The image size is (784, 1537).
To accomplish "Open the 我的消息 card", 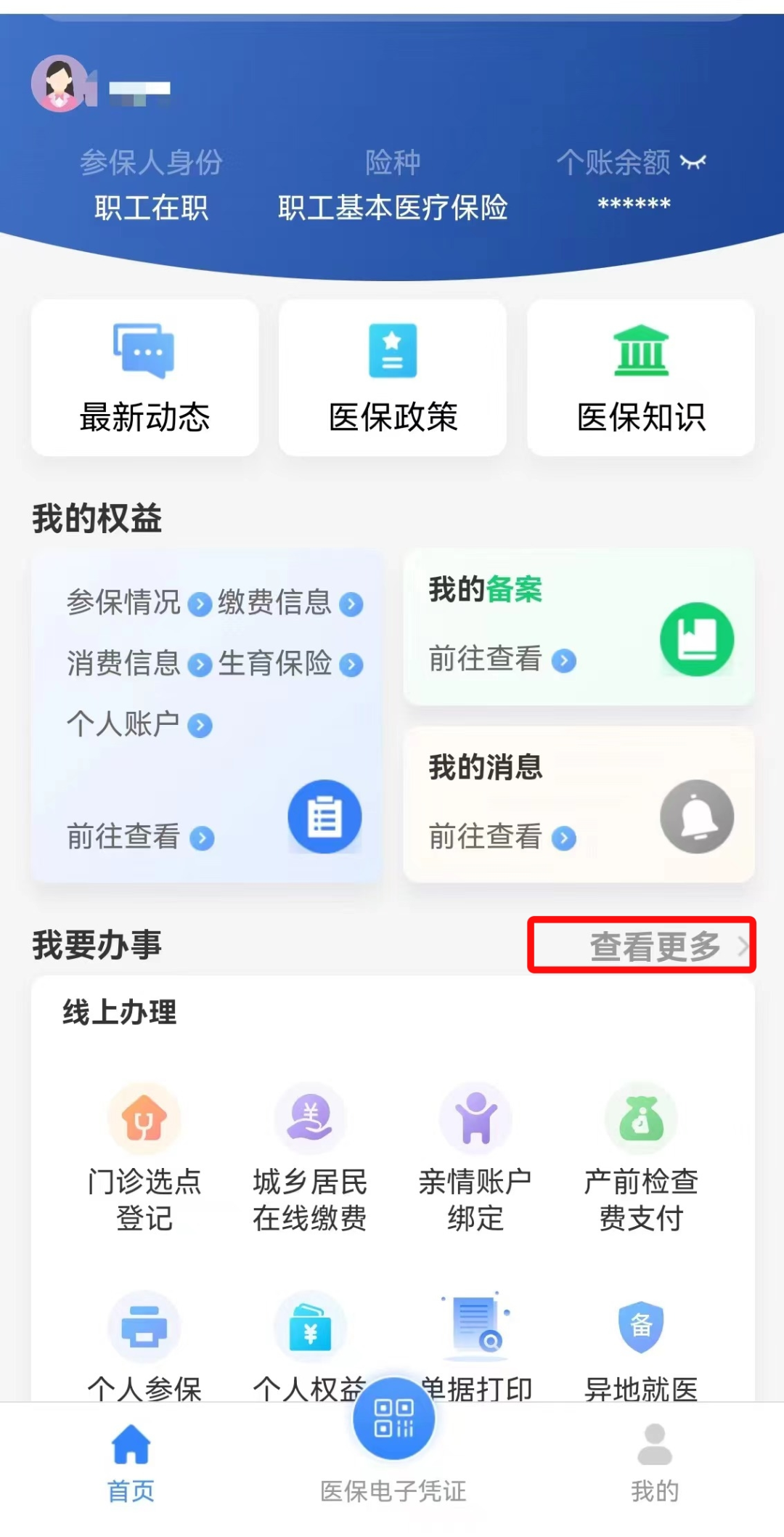I will (579, 805).
